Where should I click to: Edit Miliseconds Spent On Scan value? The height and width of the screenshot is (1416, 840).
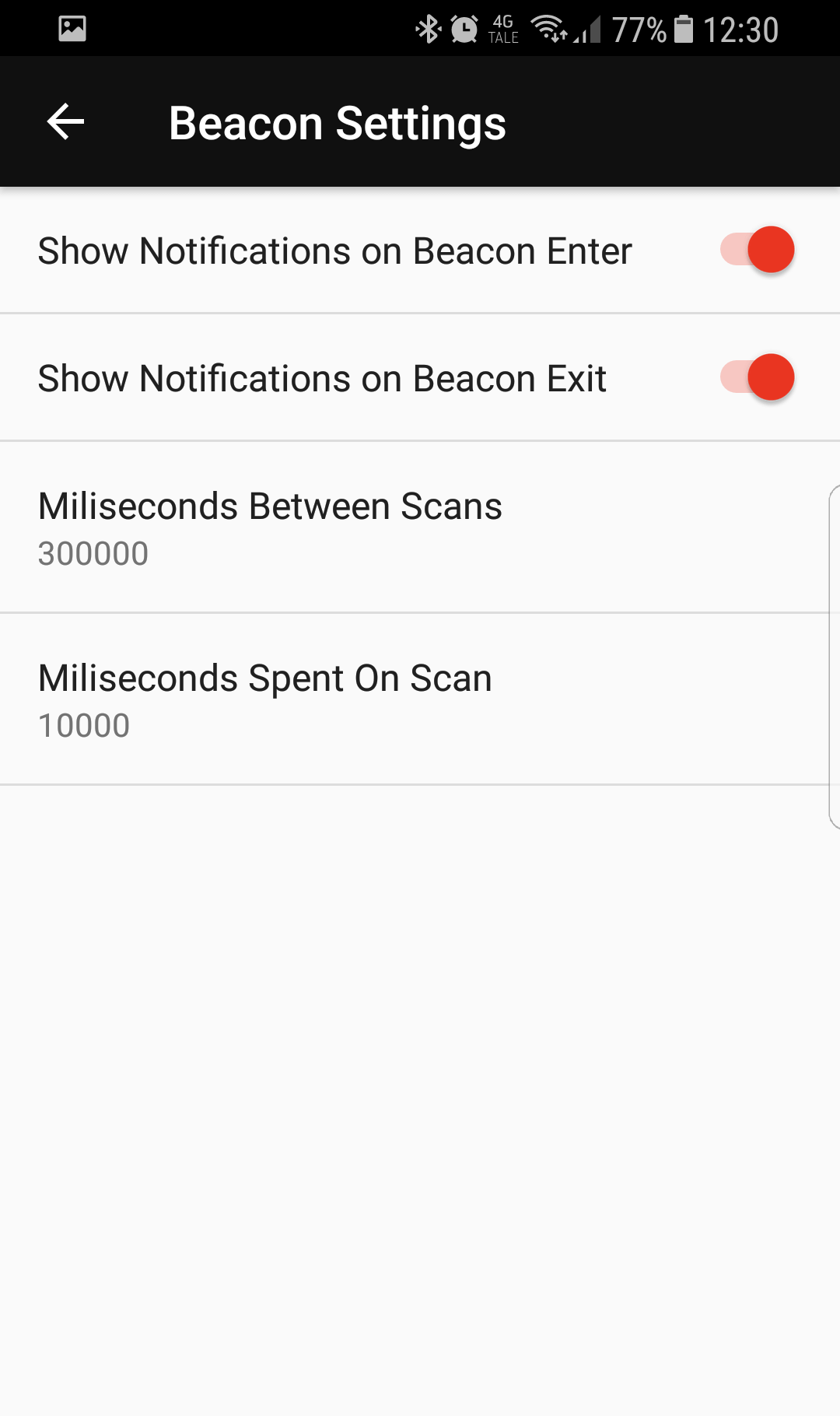tap(420, 699)
